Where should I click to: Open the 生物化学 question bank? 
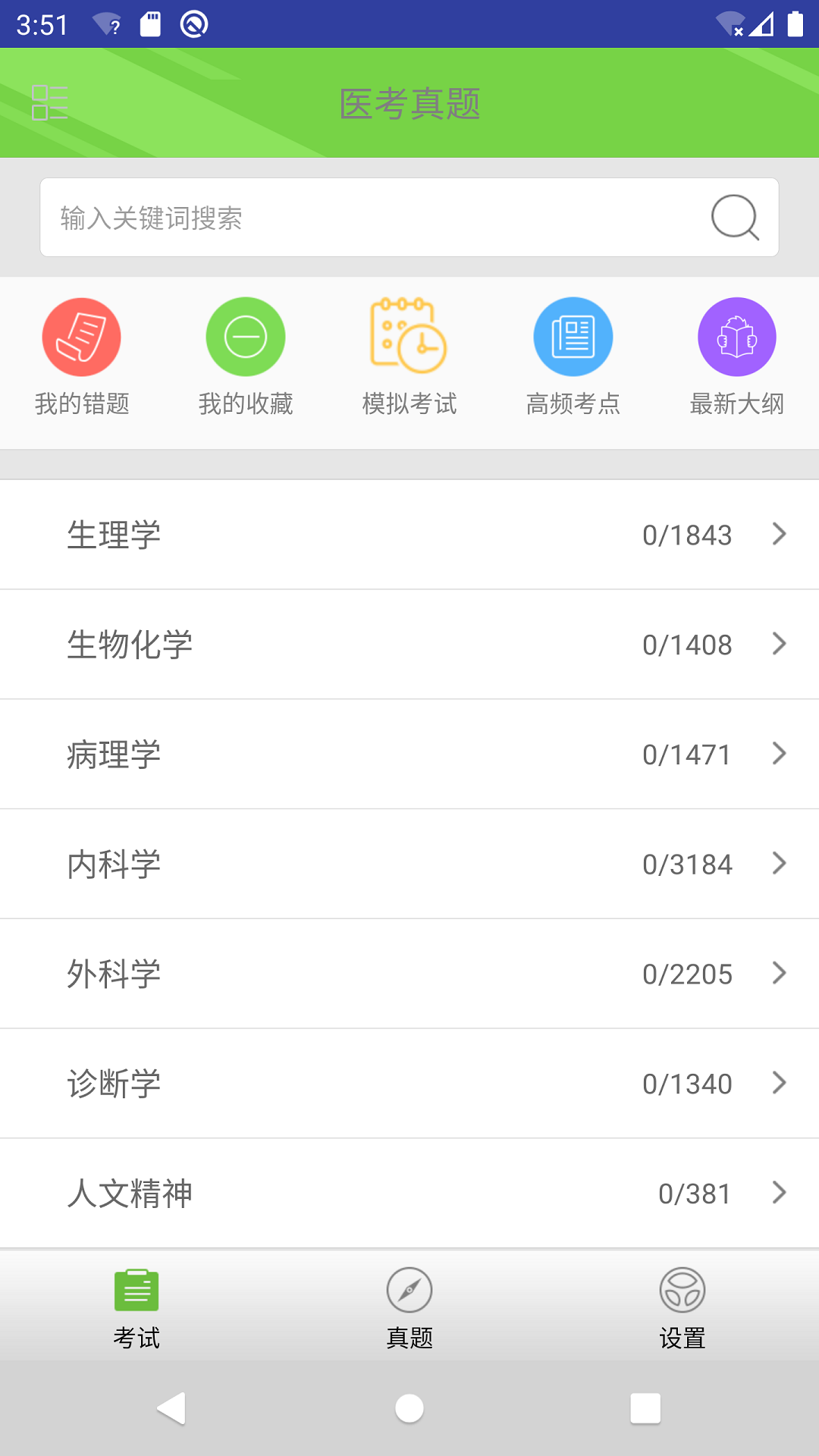[x=303, y=644]
